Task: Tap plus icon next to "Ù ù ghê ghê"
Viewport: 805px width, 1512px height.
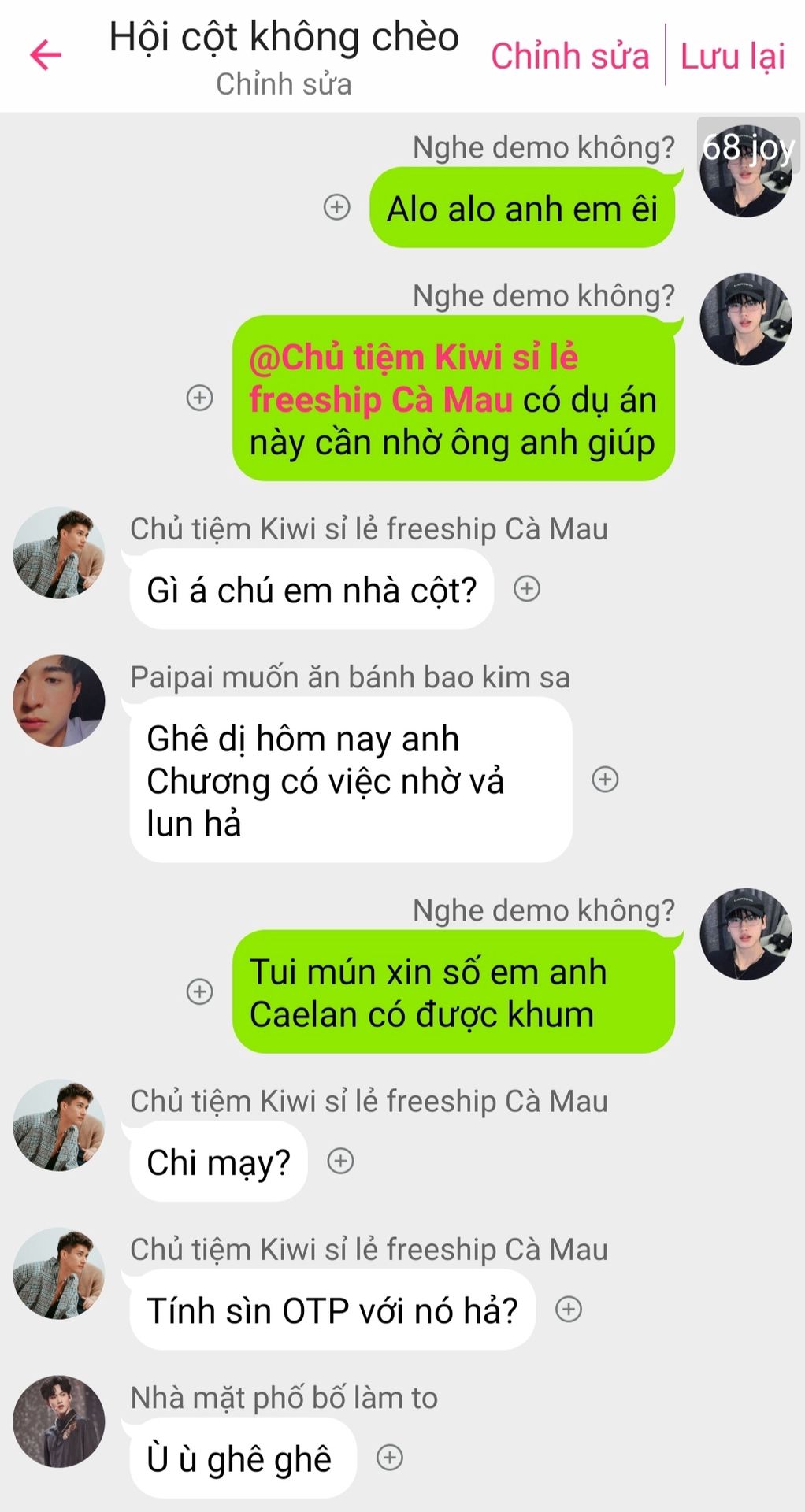Action: (390, 1458)
